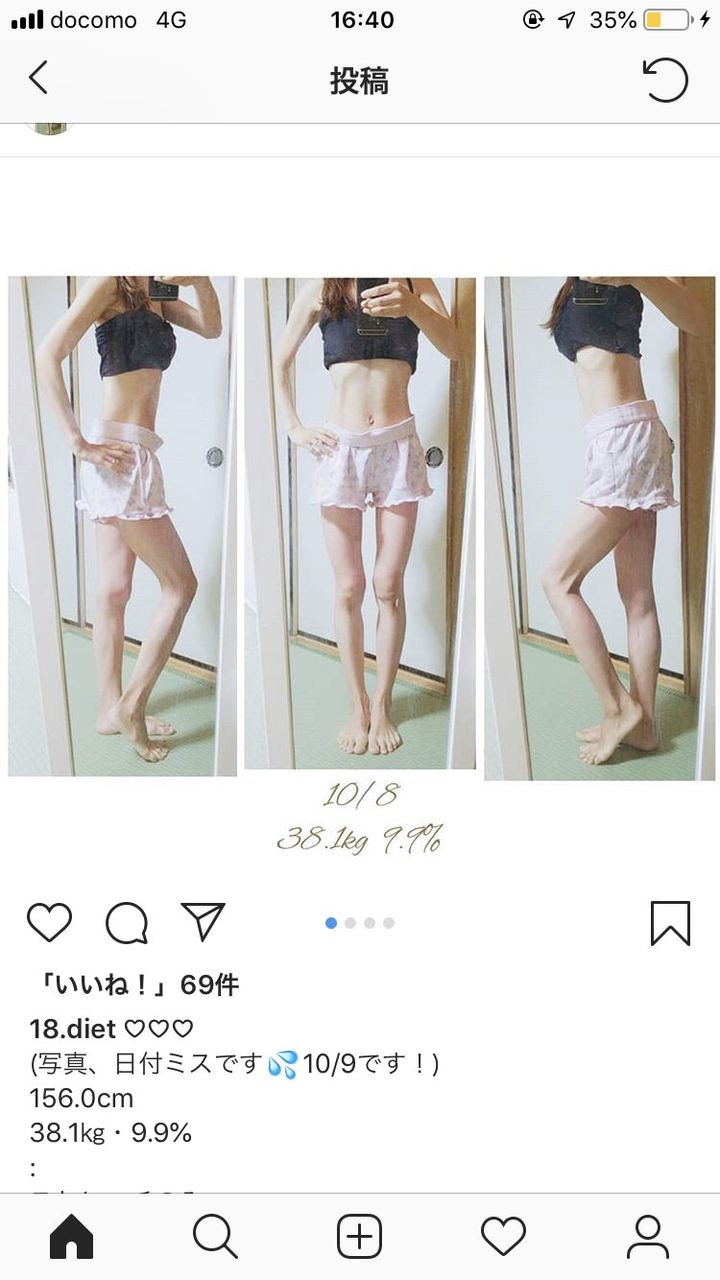This screenshot has width=720, height=1280.
Task: Create a new post with plus
Action: click(360, 1237)
